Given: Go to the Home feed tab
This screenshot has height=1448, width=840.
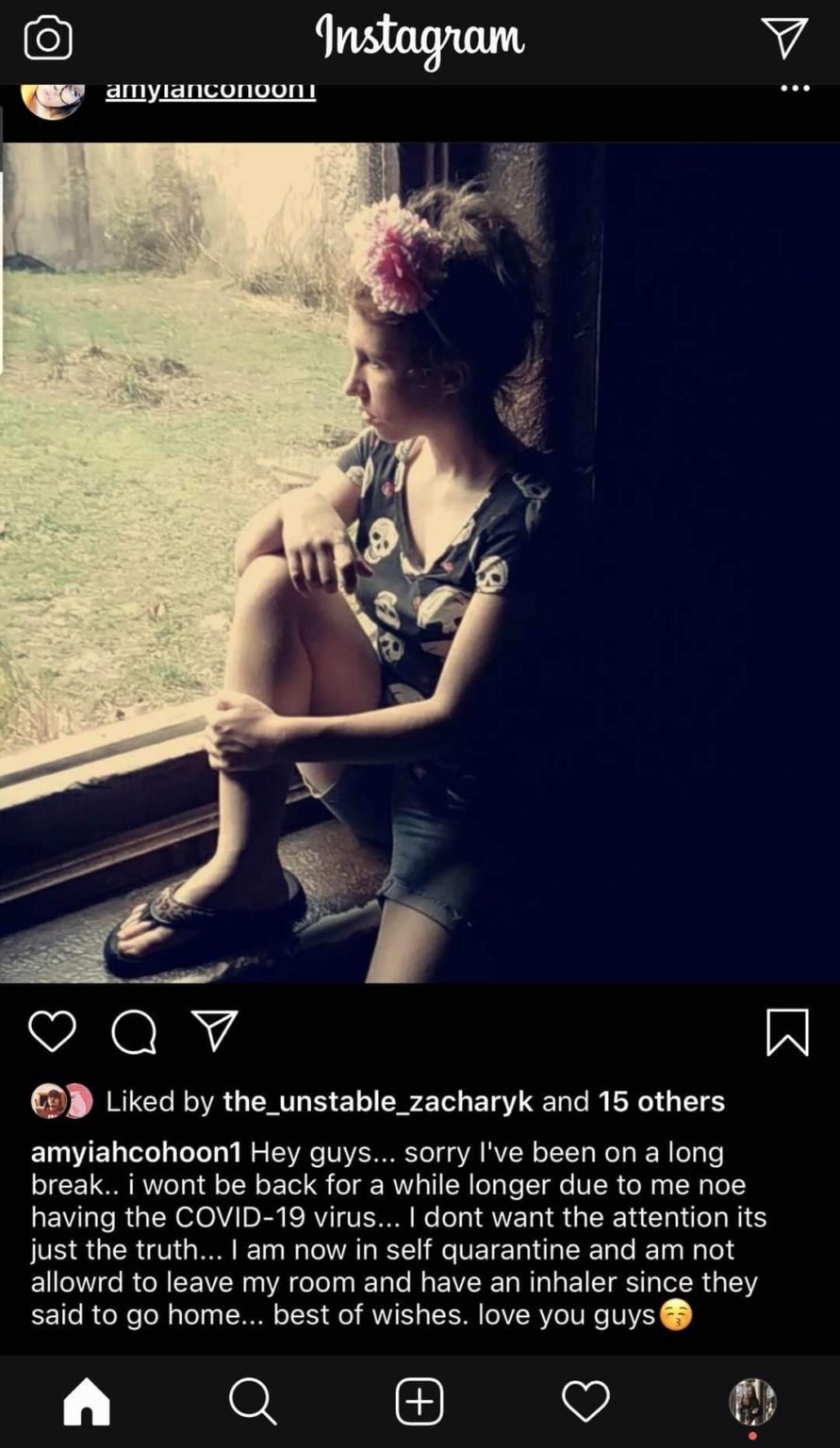Looking at the screenshot, I should [87, 1402].
